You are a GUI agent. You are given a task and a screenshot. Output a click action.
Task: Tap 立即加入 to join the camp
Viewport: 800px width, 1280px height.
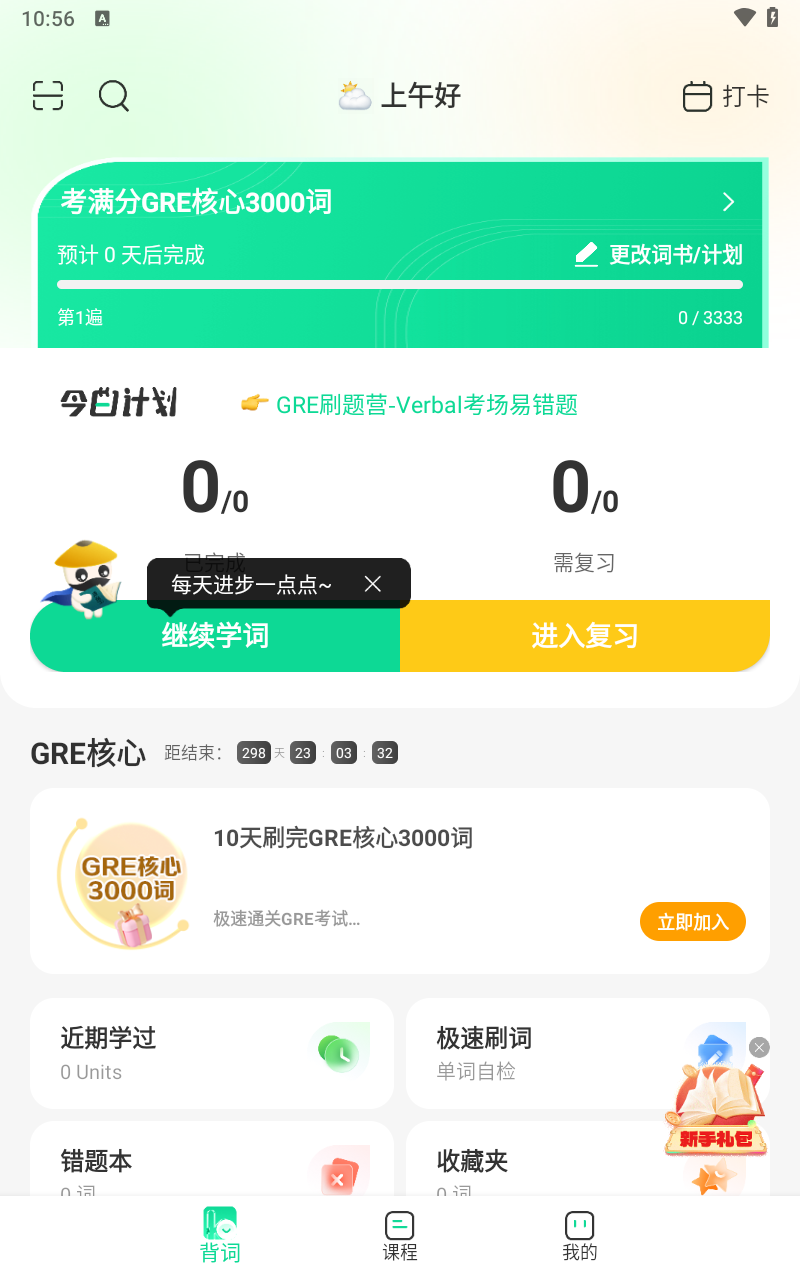[x=692, y=922]
